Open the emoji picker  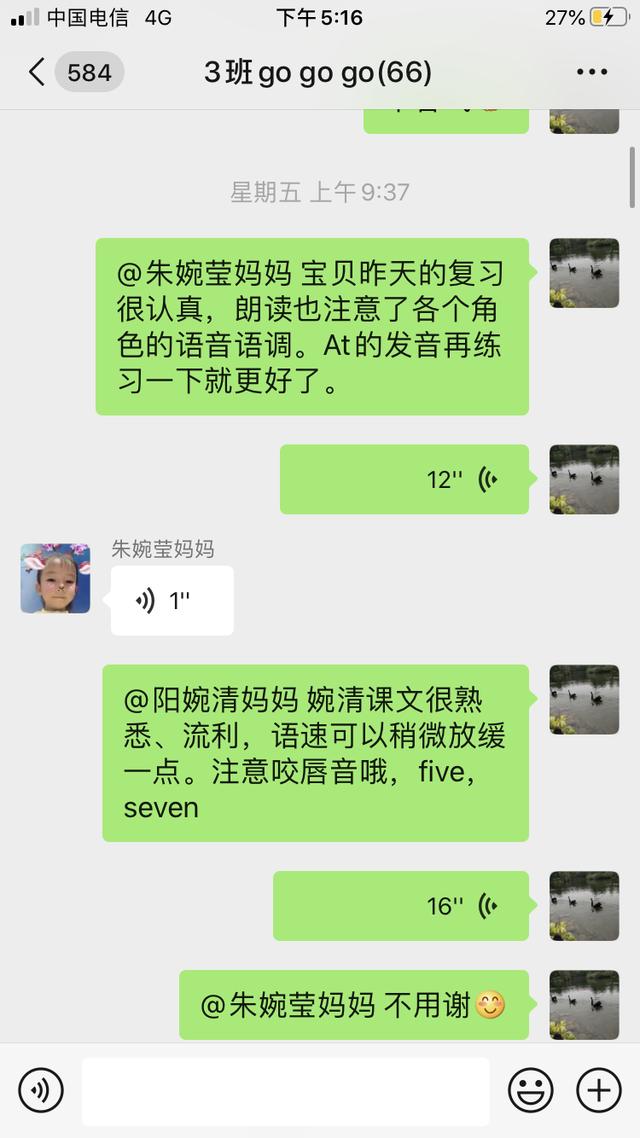(x=530, y=1089)
